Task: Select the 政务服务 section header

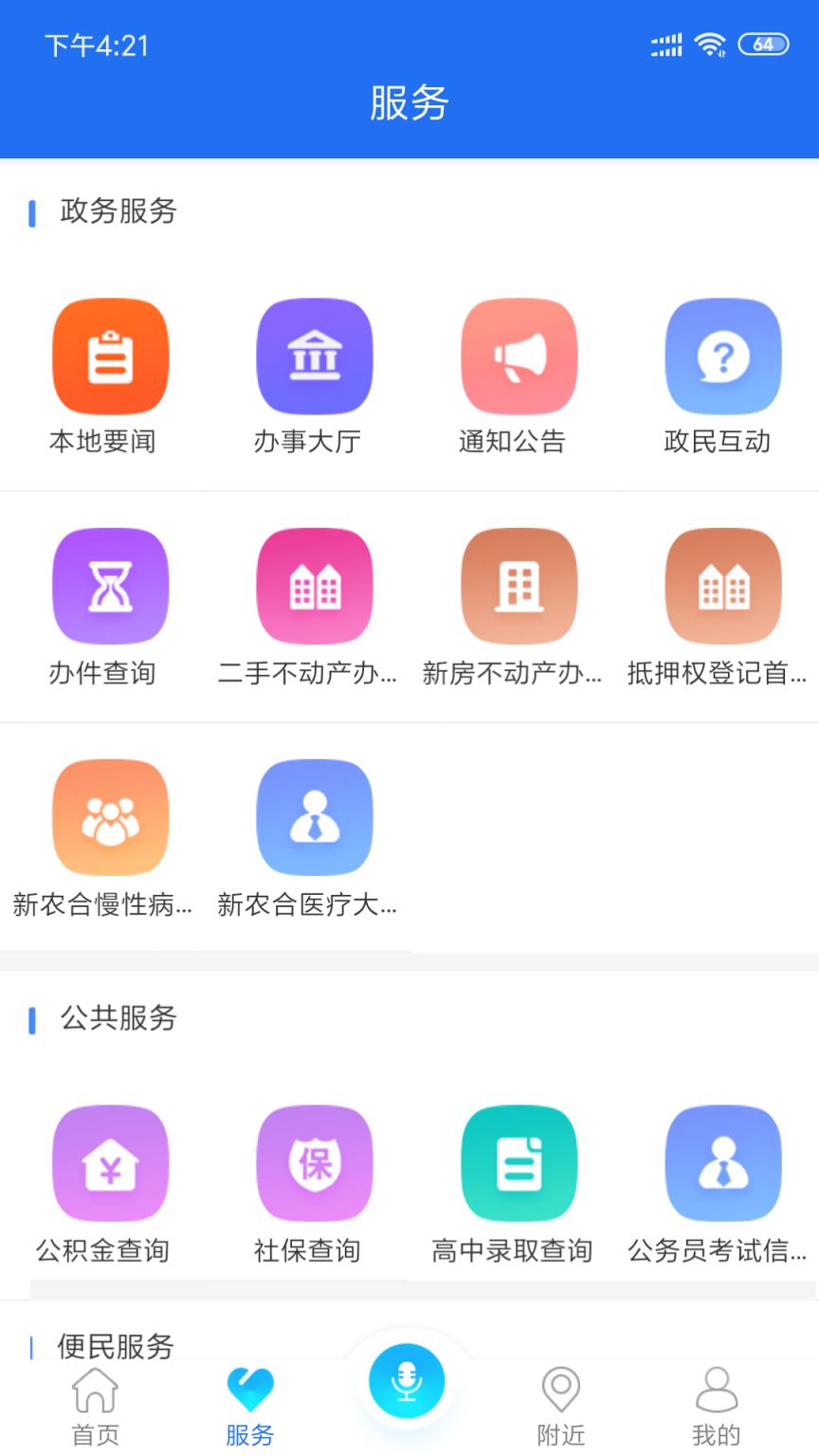Action: (x=116, y=212)
